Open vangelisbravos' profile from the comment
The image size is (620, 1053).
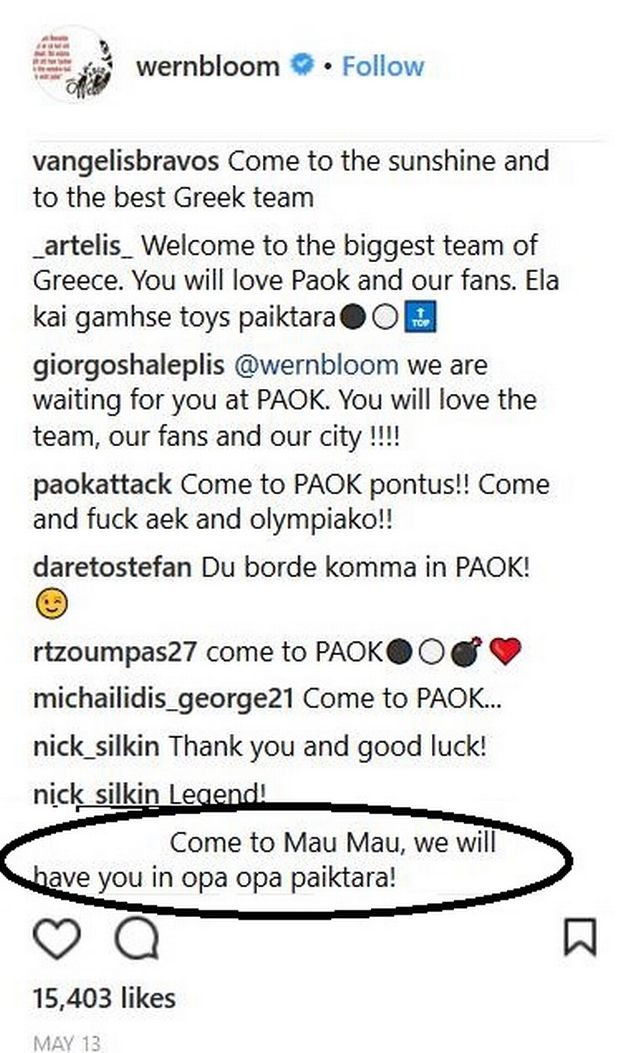(128, 161)
